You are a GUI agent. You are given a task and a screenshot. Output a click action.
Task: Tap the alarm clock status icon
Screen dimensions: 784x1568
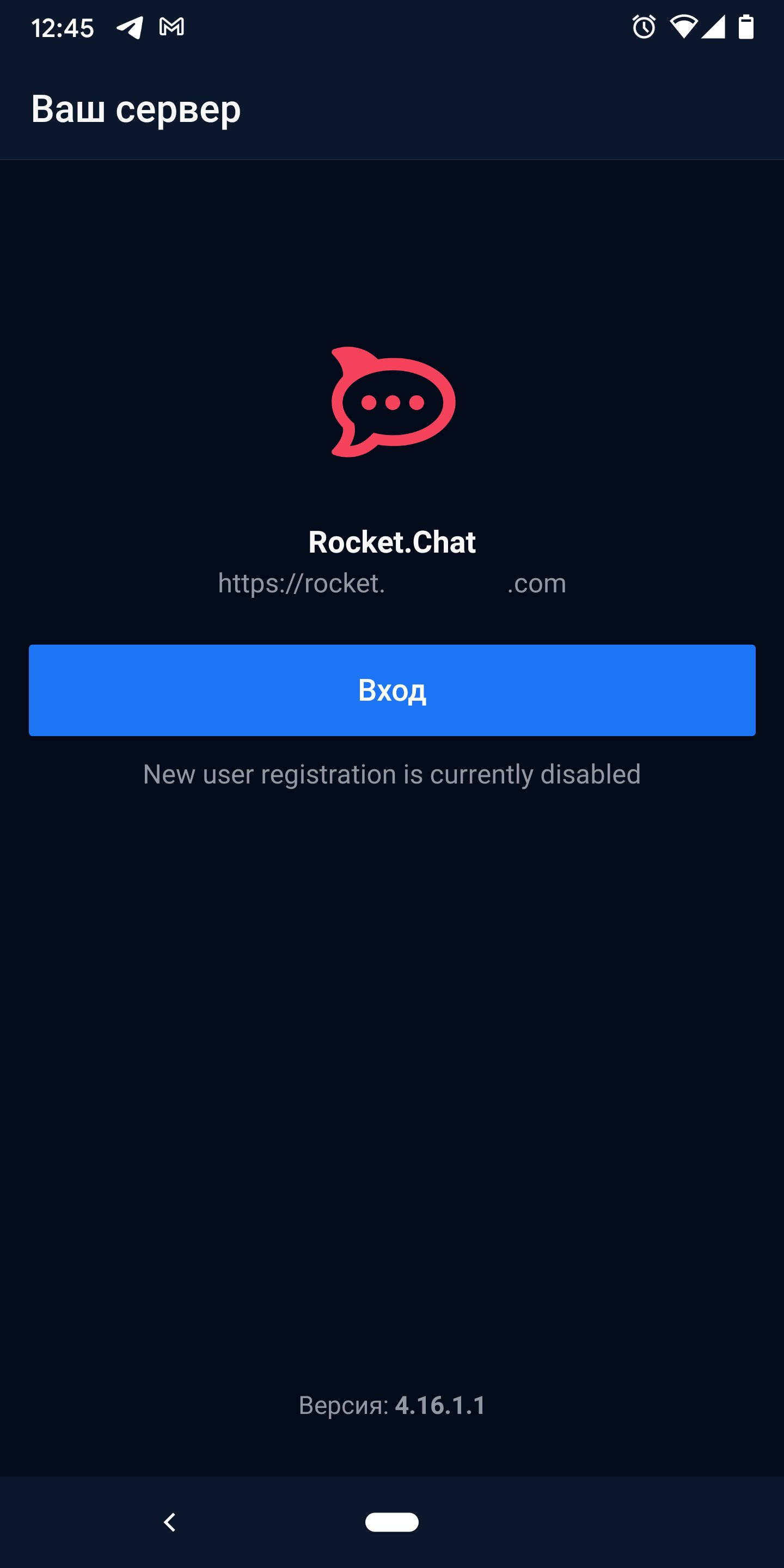(x=644, y=27)
